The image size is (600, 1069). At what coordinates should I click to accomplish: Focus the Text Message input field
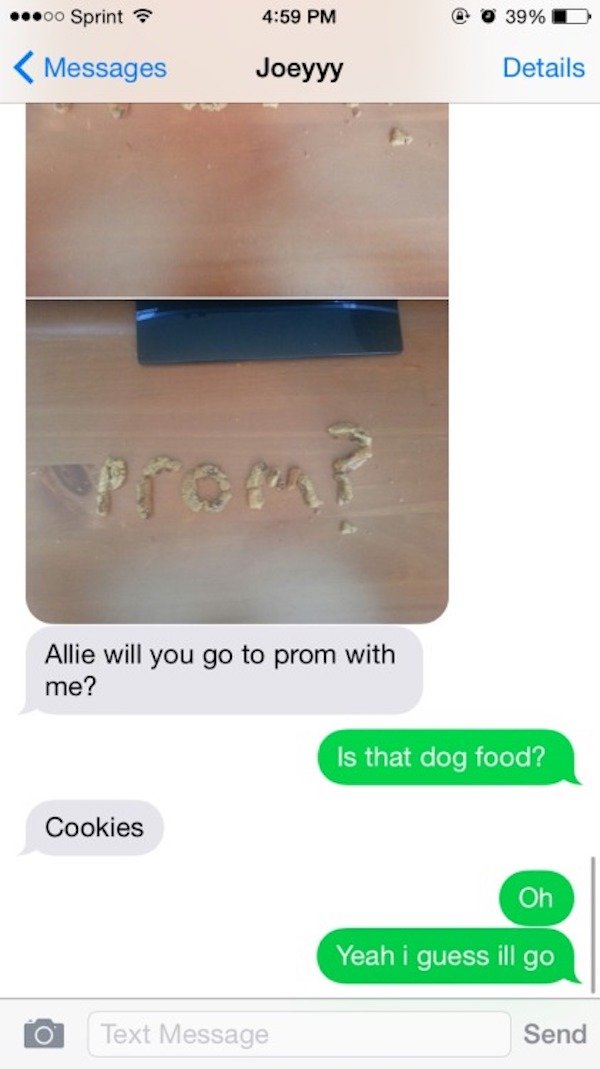click(298, 1033)
